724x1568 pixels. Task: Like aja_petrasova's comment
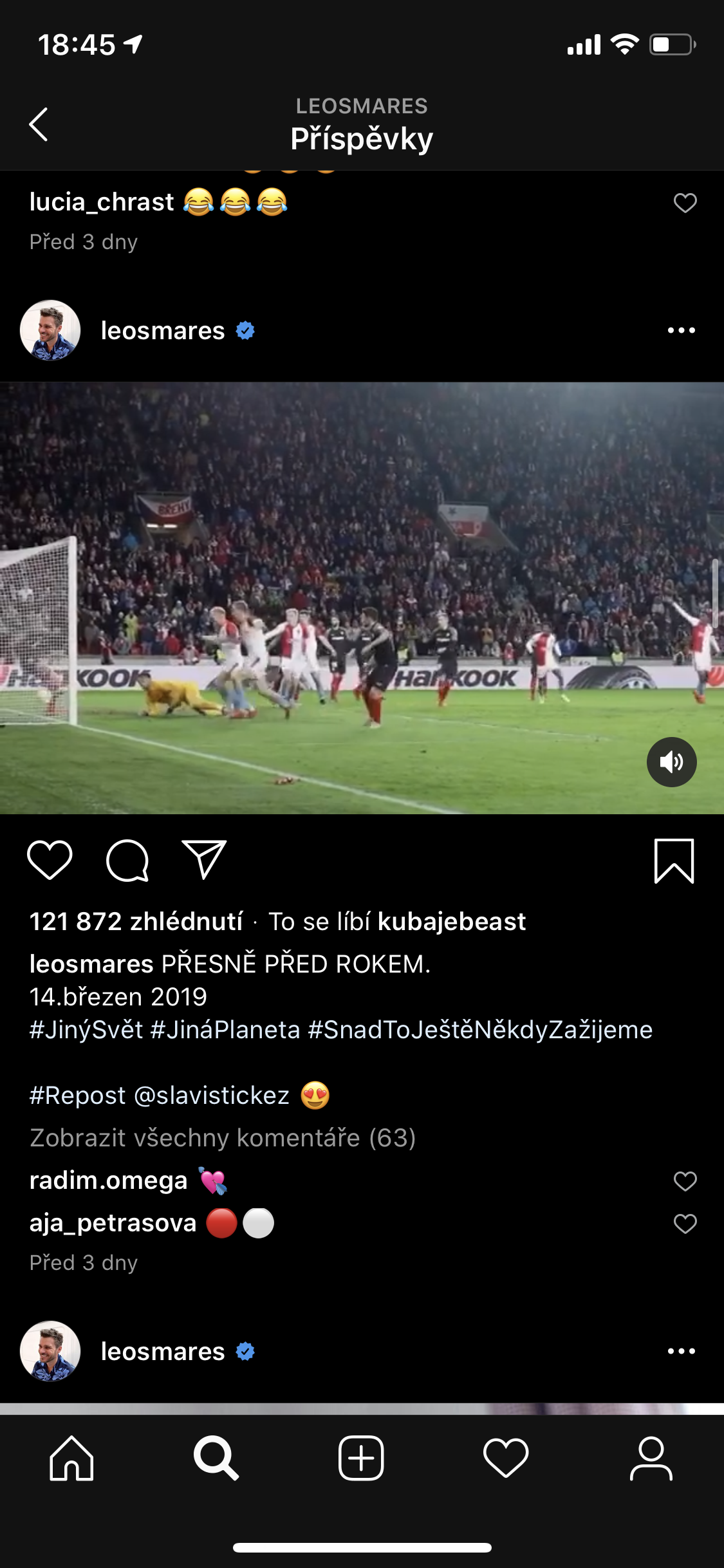(x=685, y=1224)
